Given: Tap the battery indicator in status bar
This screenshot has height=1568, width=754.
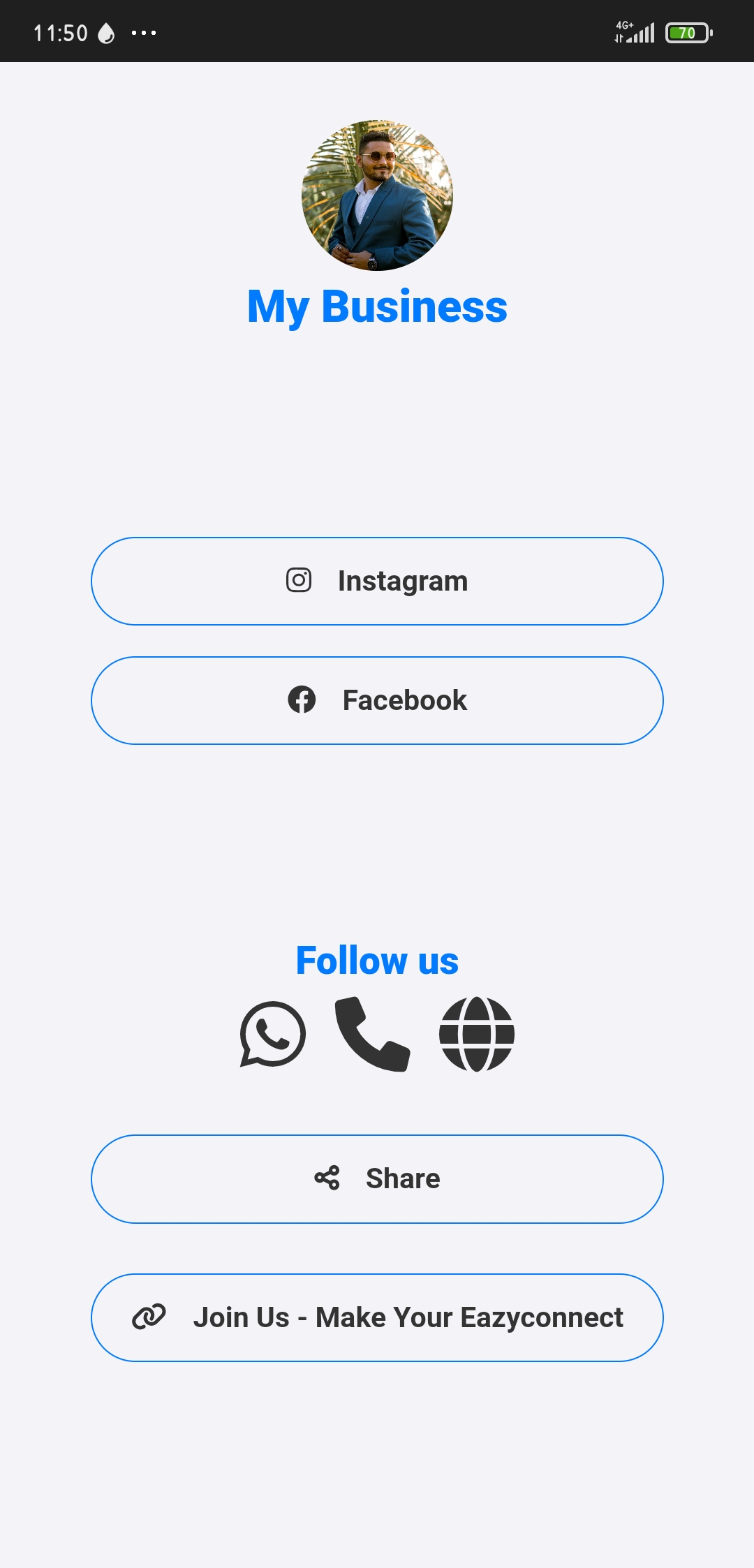Looking at the screenshot, I should (688, 31).
